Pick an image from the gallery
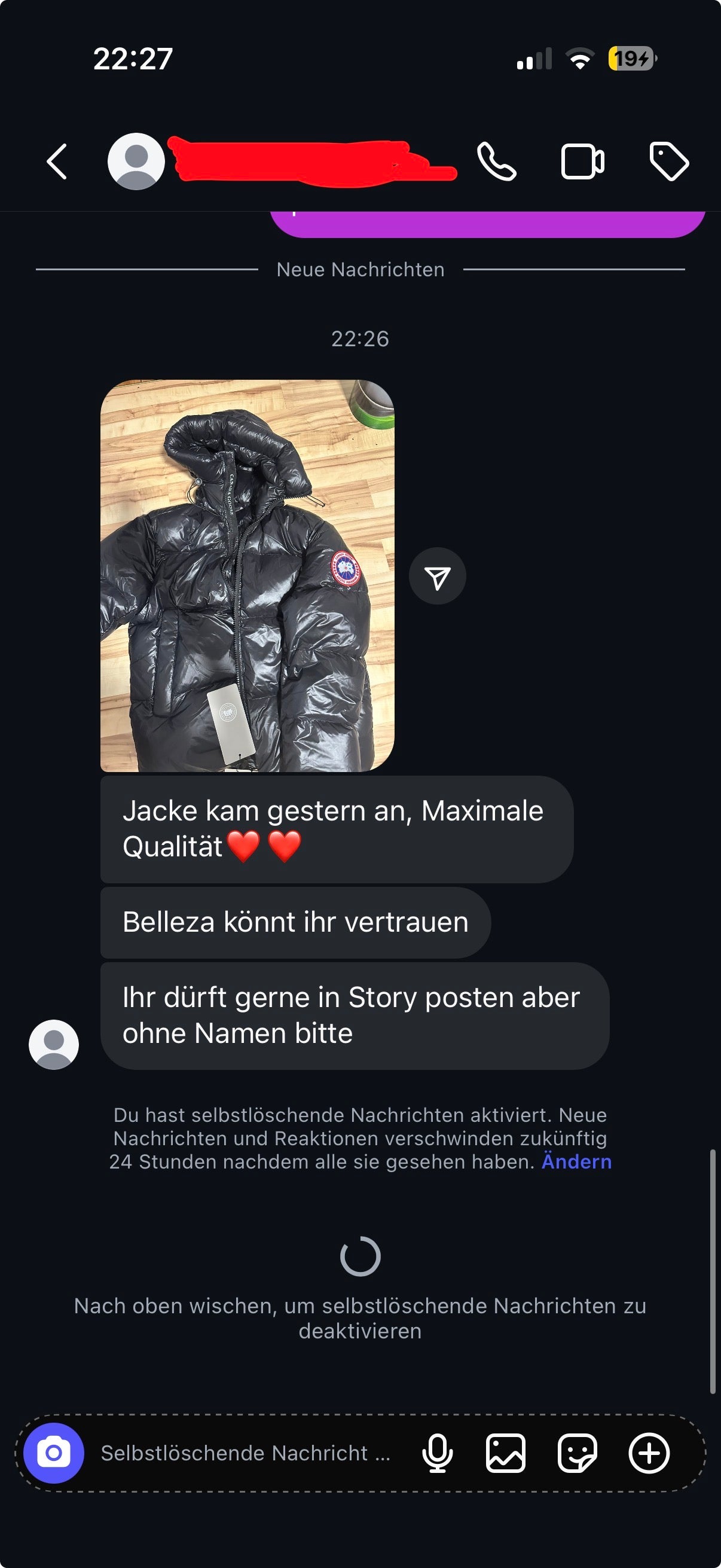Viewport: 721px width, 1568px height. 506,1453
